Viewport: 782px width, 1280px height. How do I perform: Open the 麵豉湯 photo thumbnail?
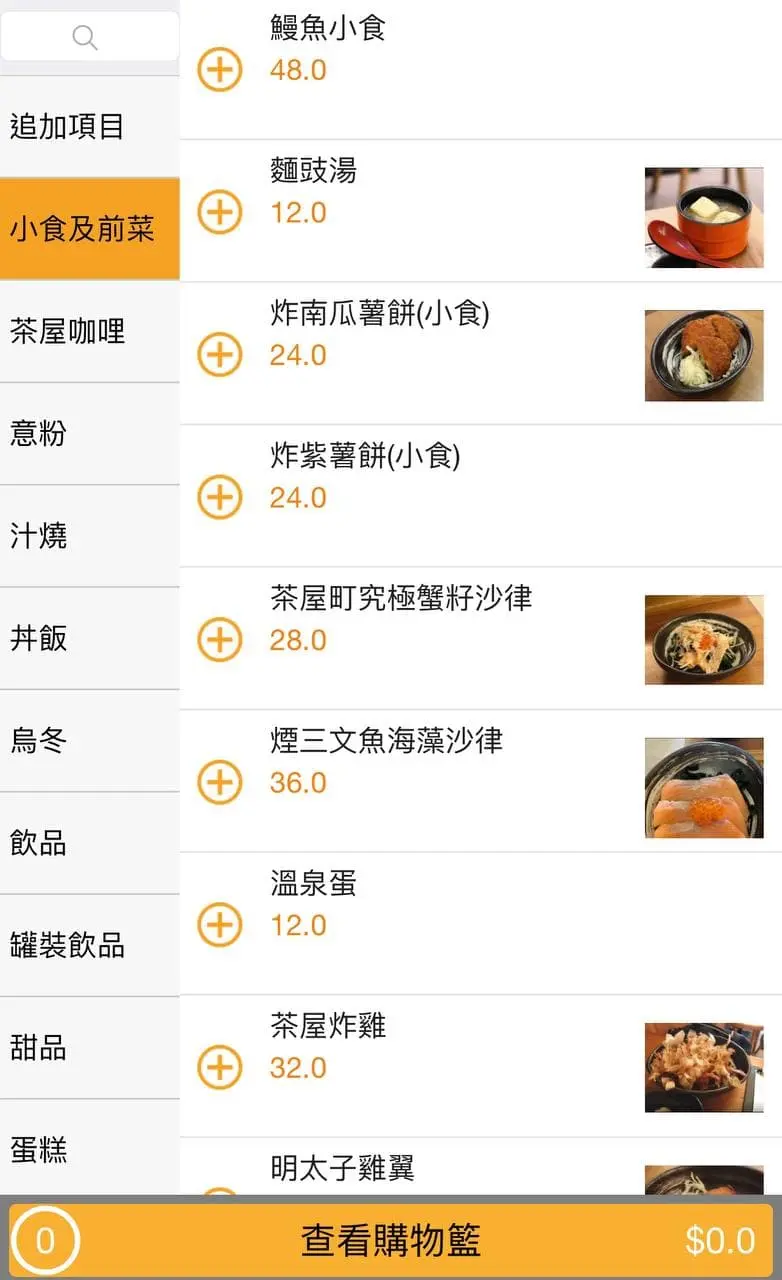tap(704, 217)
